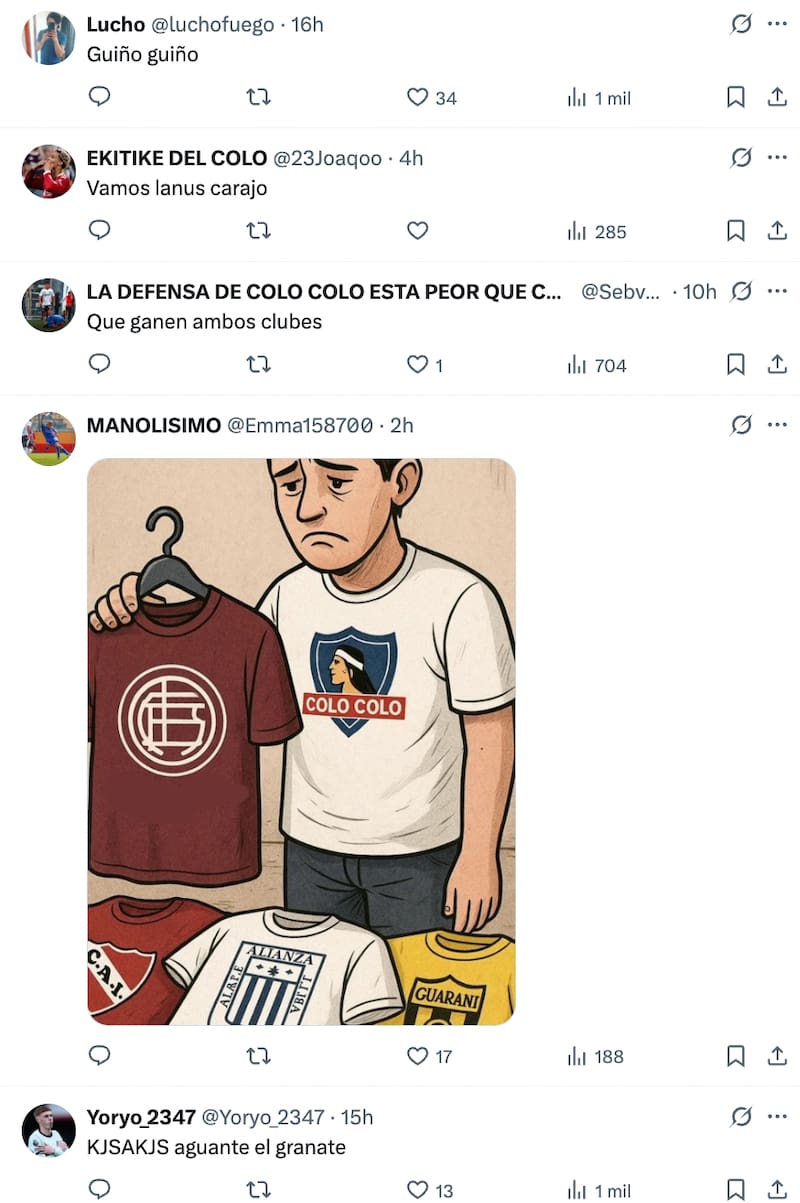Like "KJSAKJS aguante el granate" post
The image size is (800, 1203).
[x=418, y=1190]
